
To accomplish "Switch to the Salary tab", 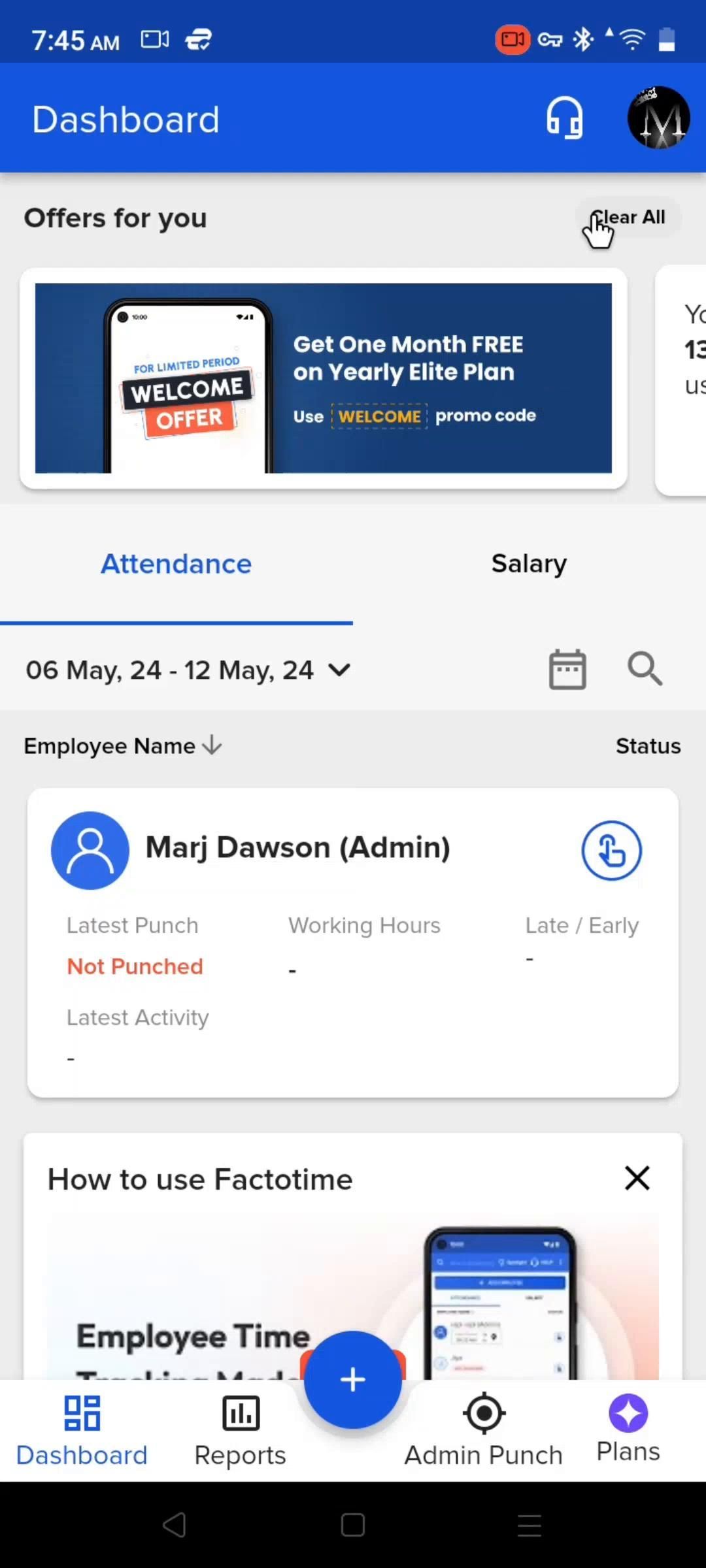I will (x=529, y=564).
